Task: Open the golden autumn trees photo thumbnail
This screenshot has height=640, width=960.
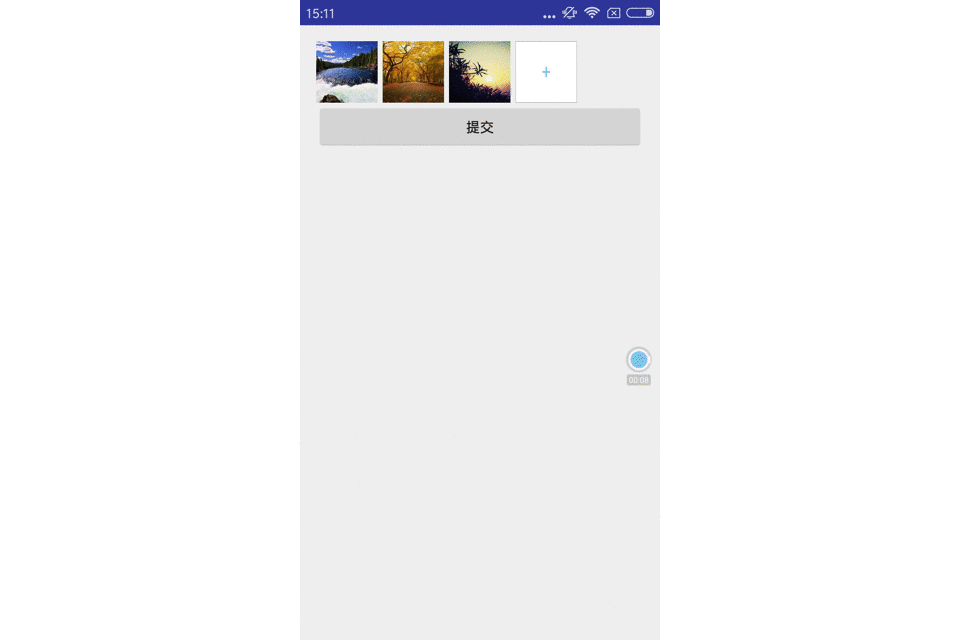Action: pos(413,72)
